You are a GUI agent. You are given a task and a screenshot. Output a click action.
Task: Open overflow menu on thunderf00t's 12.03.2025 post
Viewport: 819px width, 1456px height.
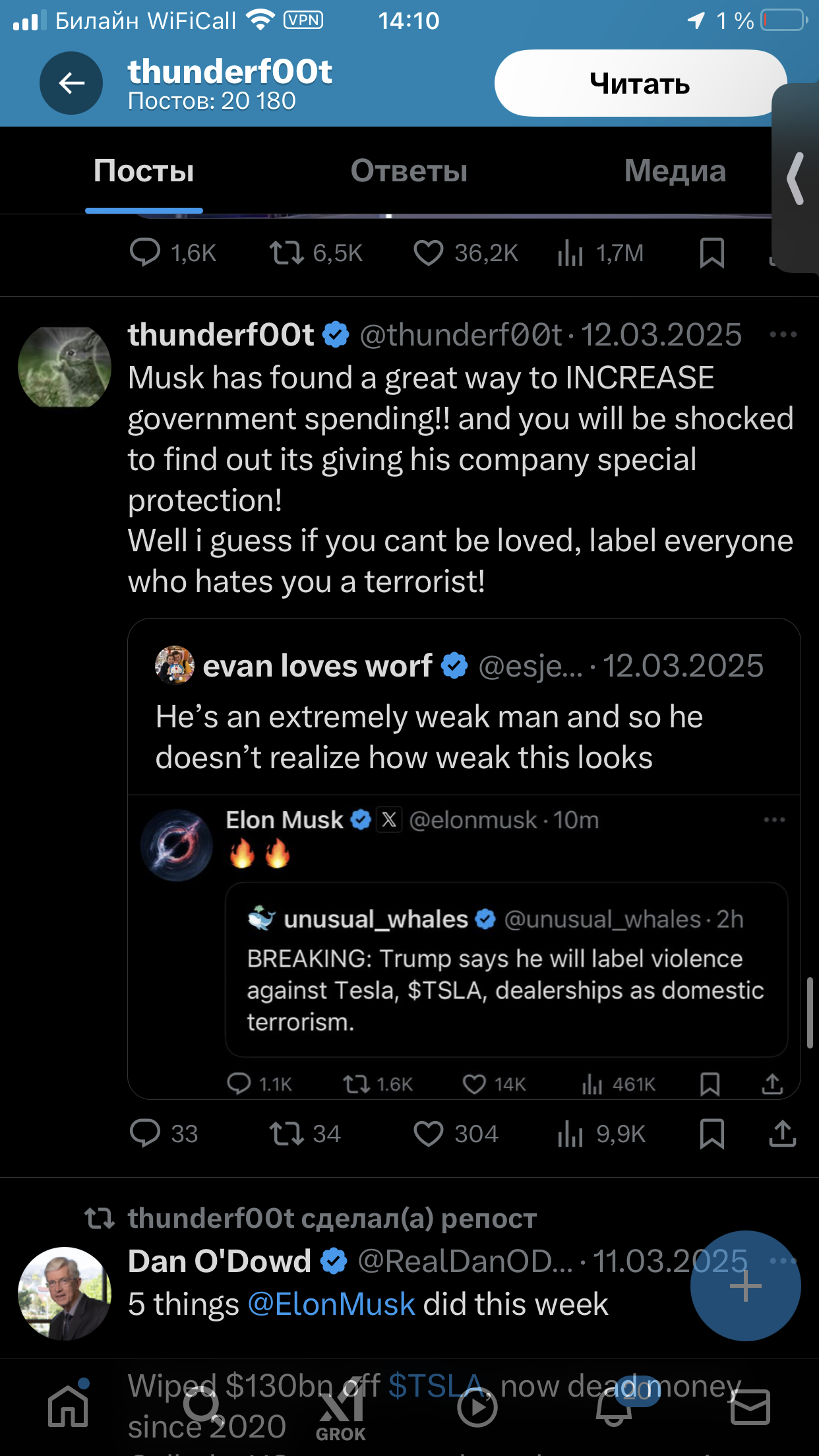pos(783,335)
